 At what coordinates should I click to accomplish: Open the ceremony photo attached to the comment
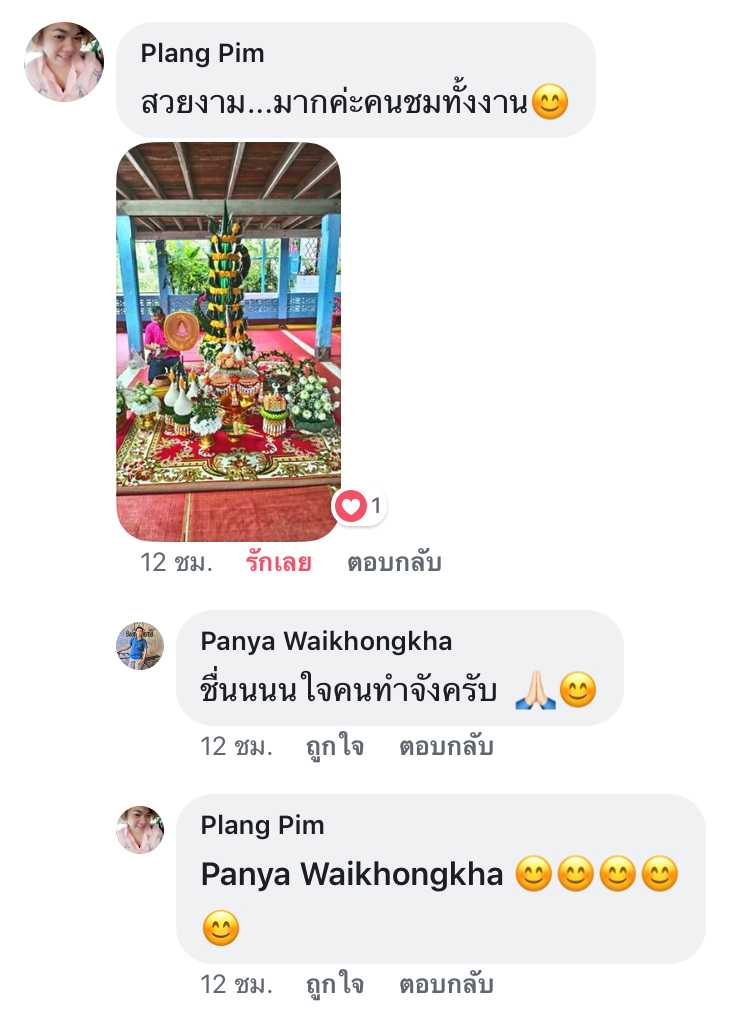(232, 340)
